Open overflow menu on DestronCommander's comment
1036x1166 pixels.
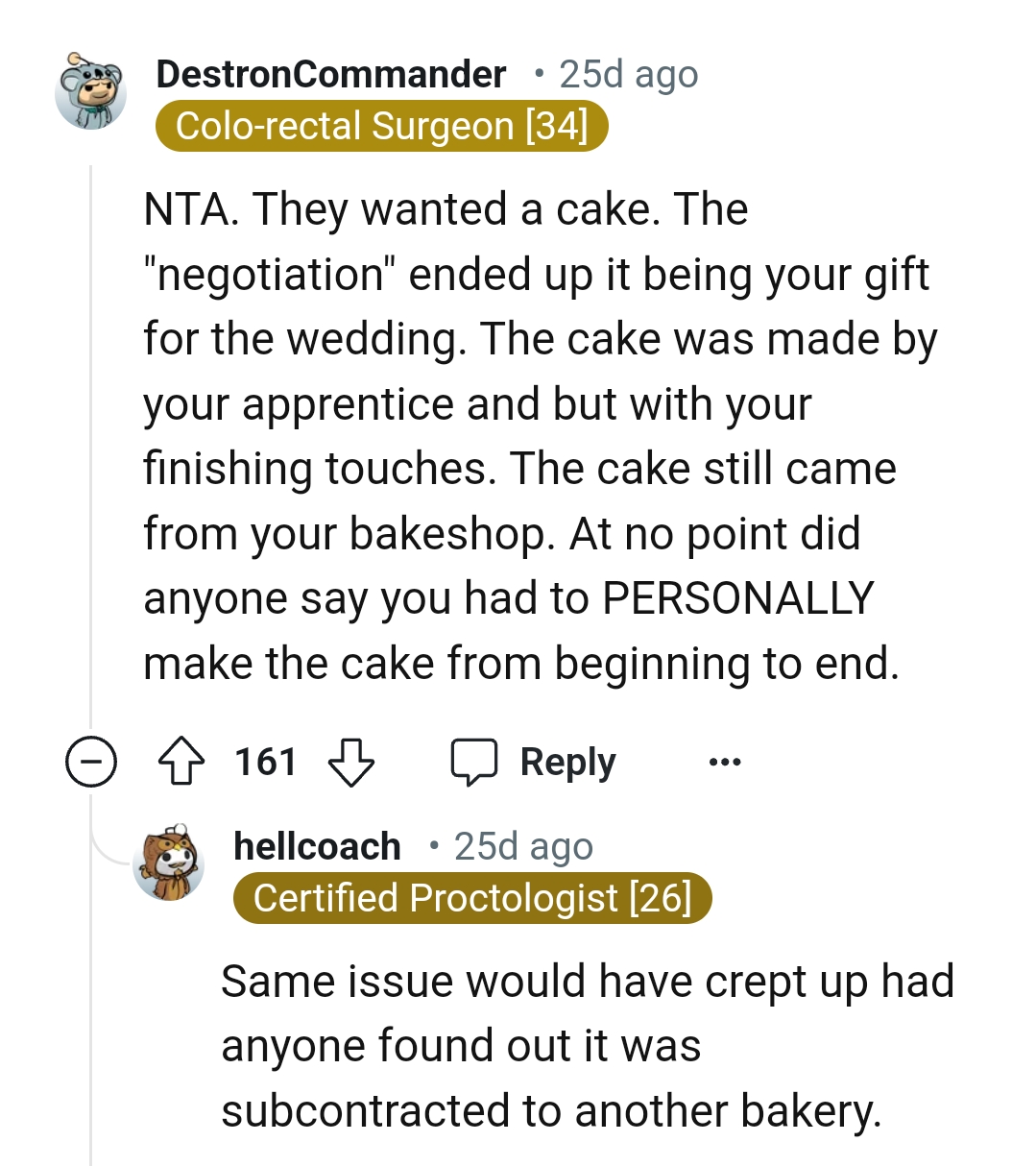724,763
